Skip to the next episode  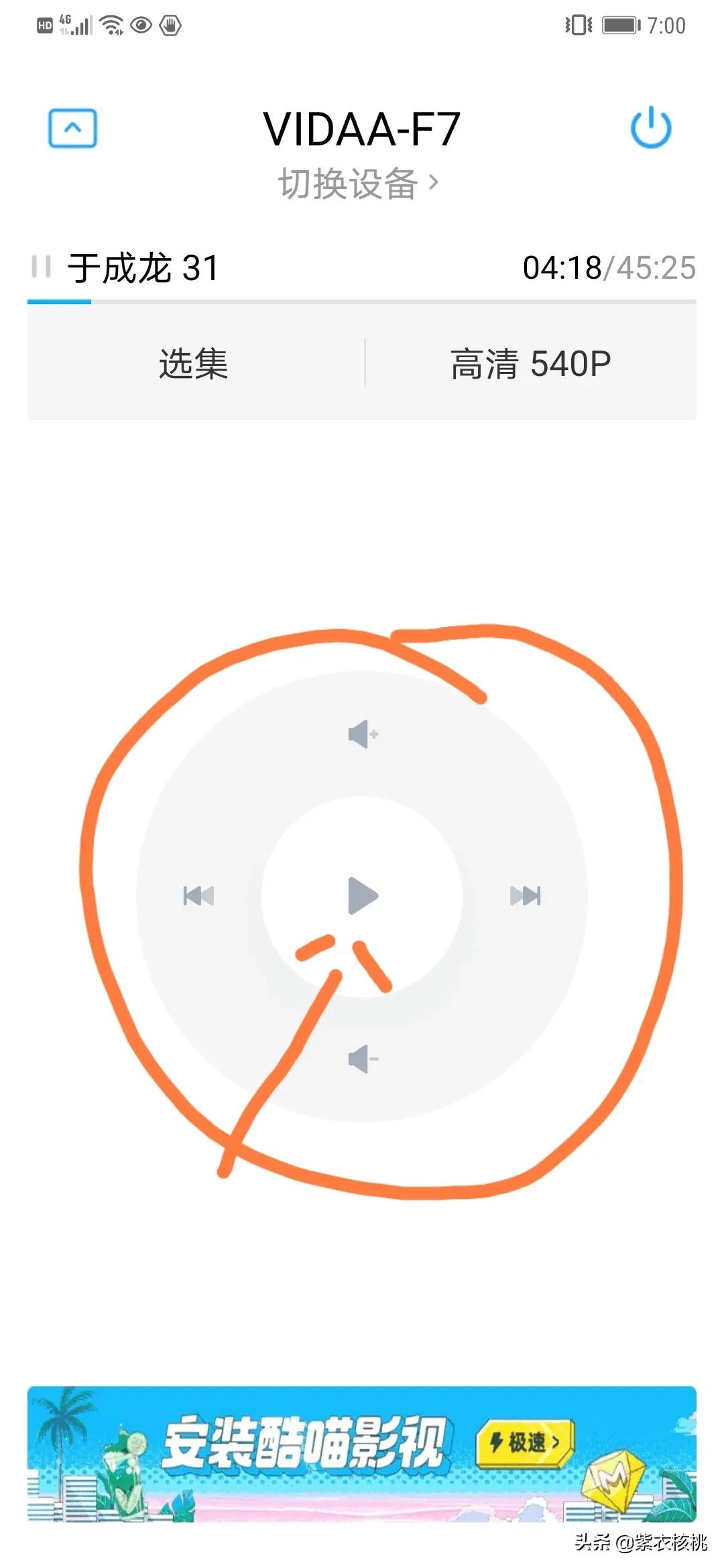[526, 896]
